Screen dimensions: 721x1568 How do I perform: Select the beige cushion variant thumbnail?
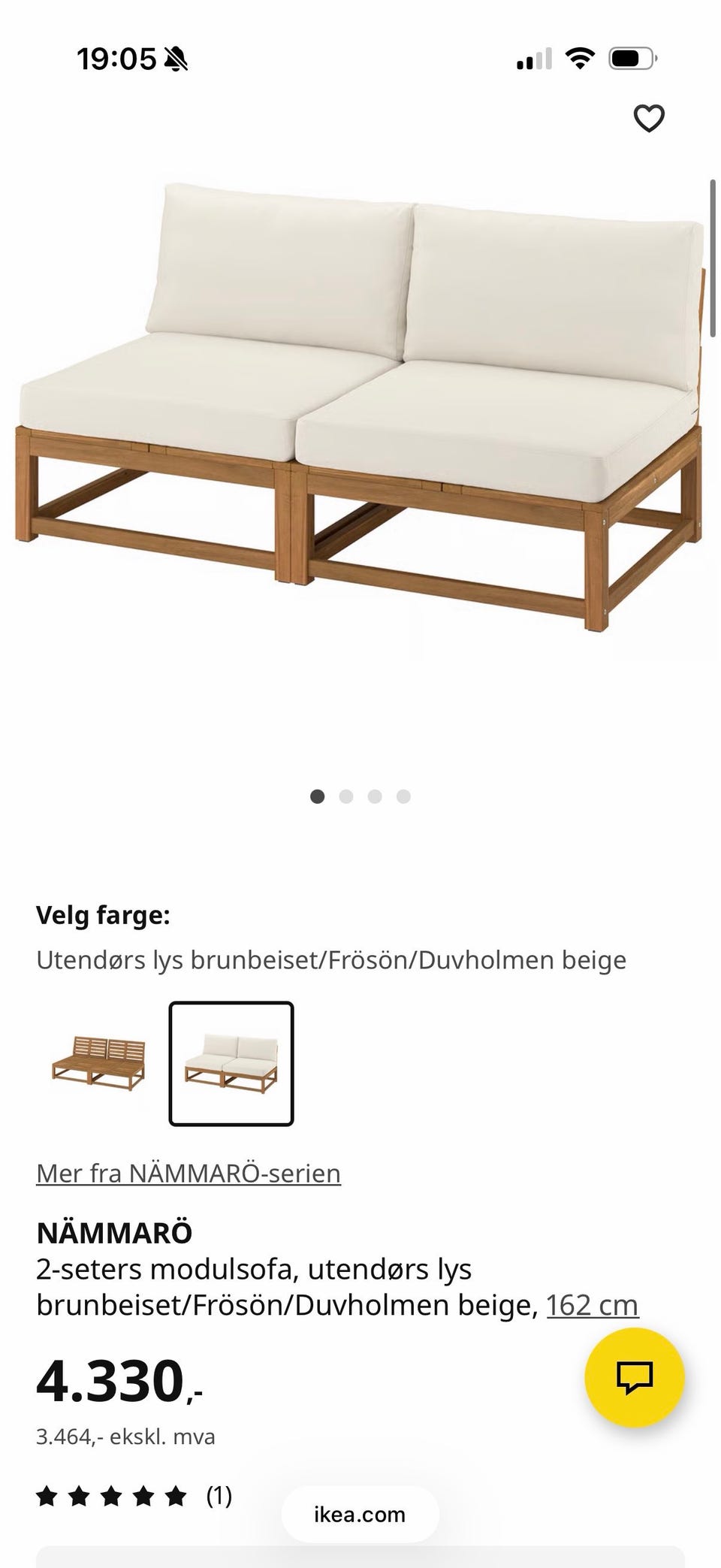[x=231, y=1062]
